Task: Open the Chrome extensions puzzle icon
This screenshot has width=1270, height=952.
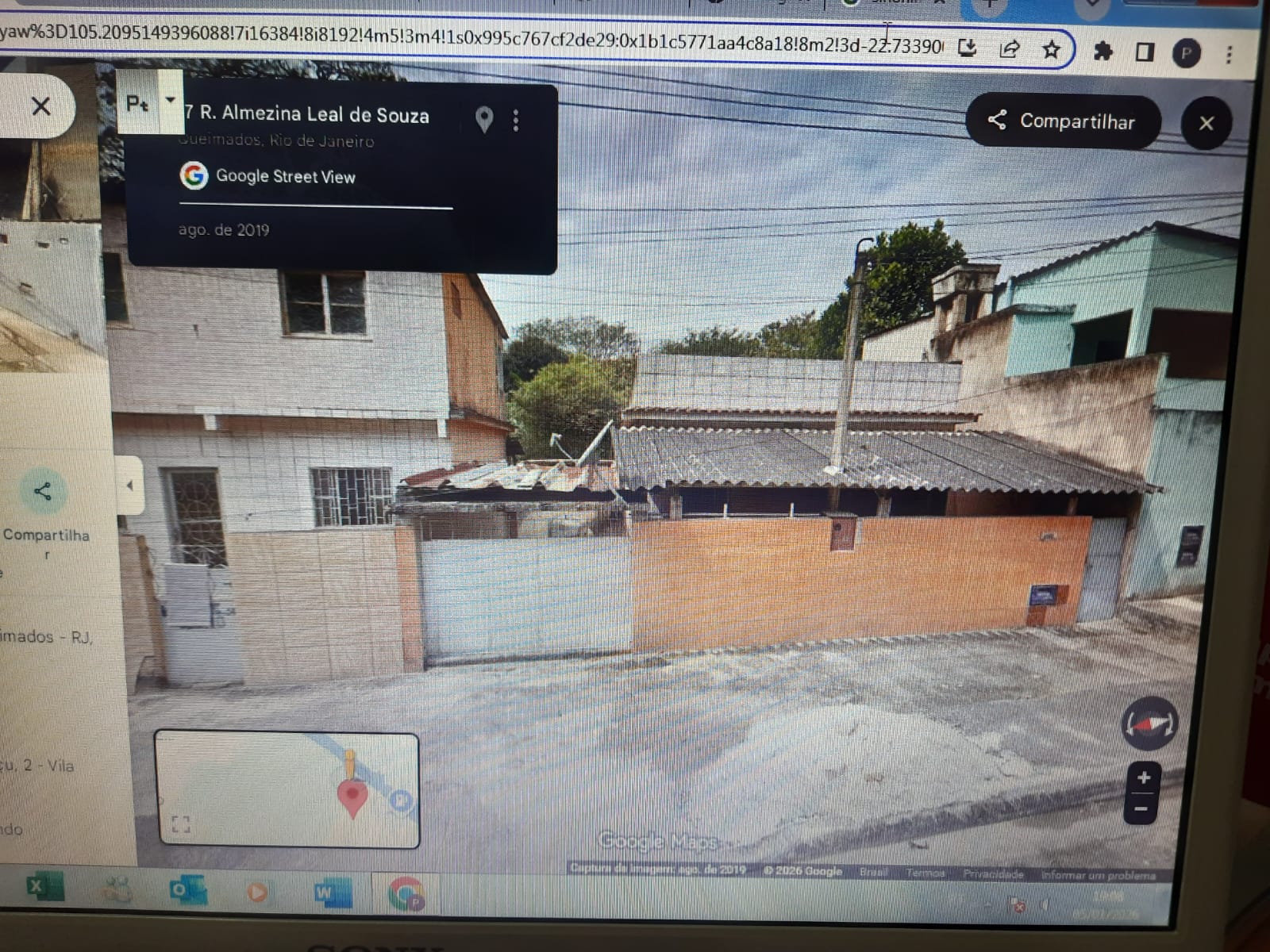Action: pyautogui.click(x=1103, y=52)
